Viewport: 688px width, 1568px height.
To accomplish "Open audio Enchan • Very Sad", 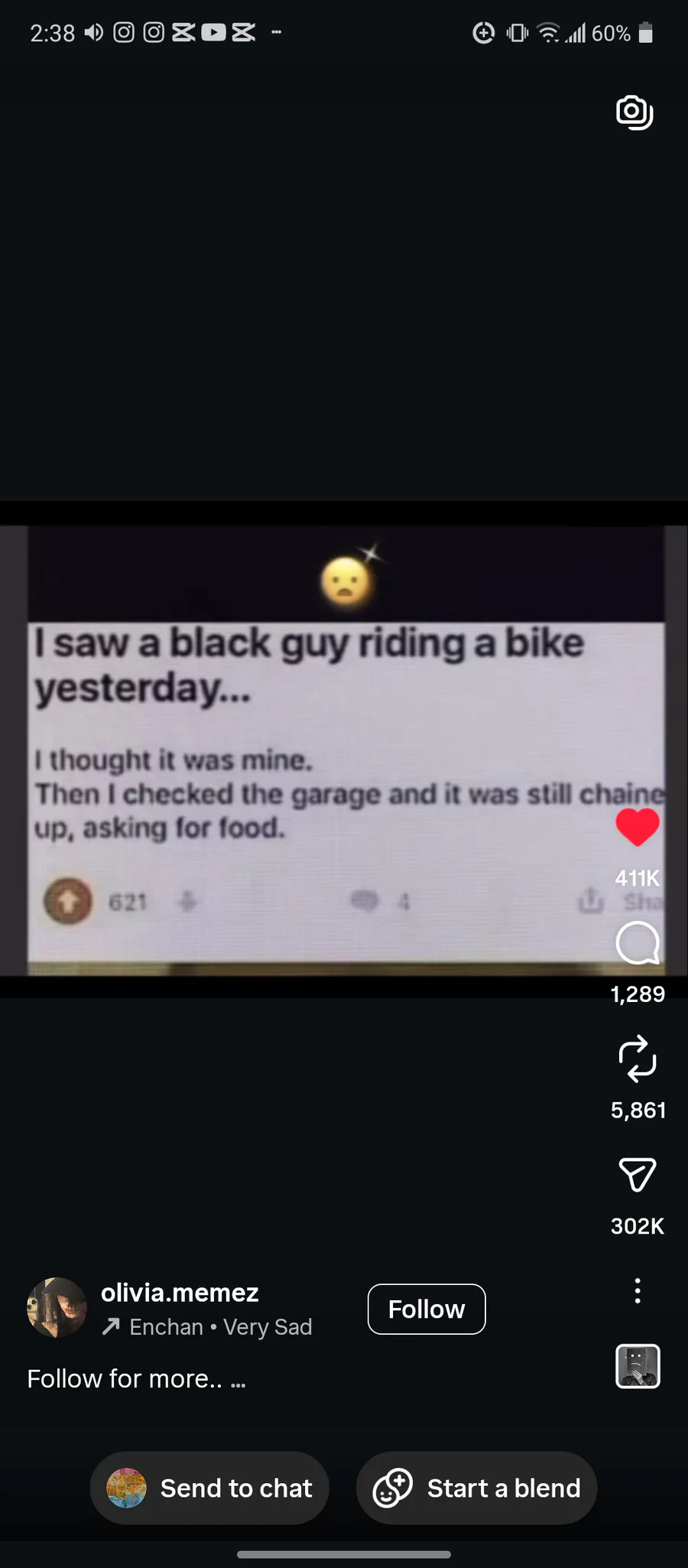I will [x=207, y=1327].
